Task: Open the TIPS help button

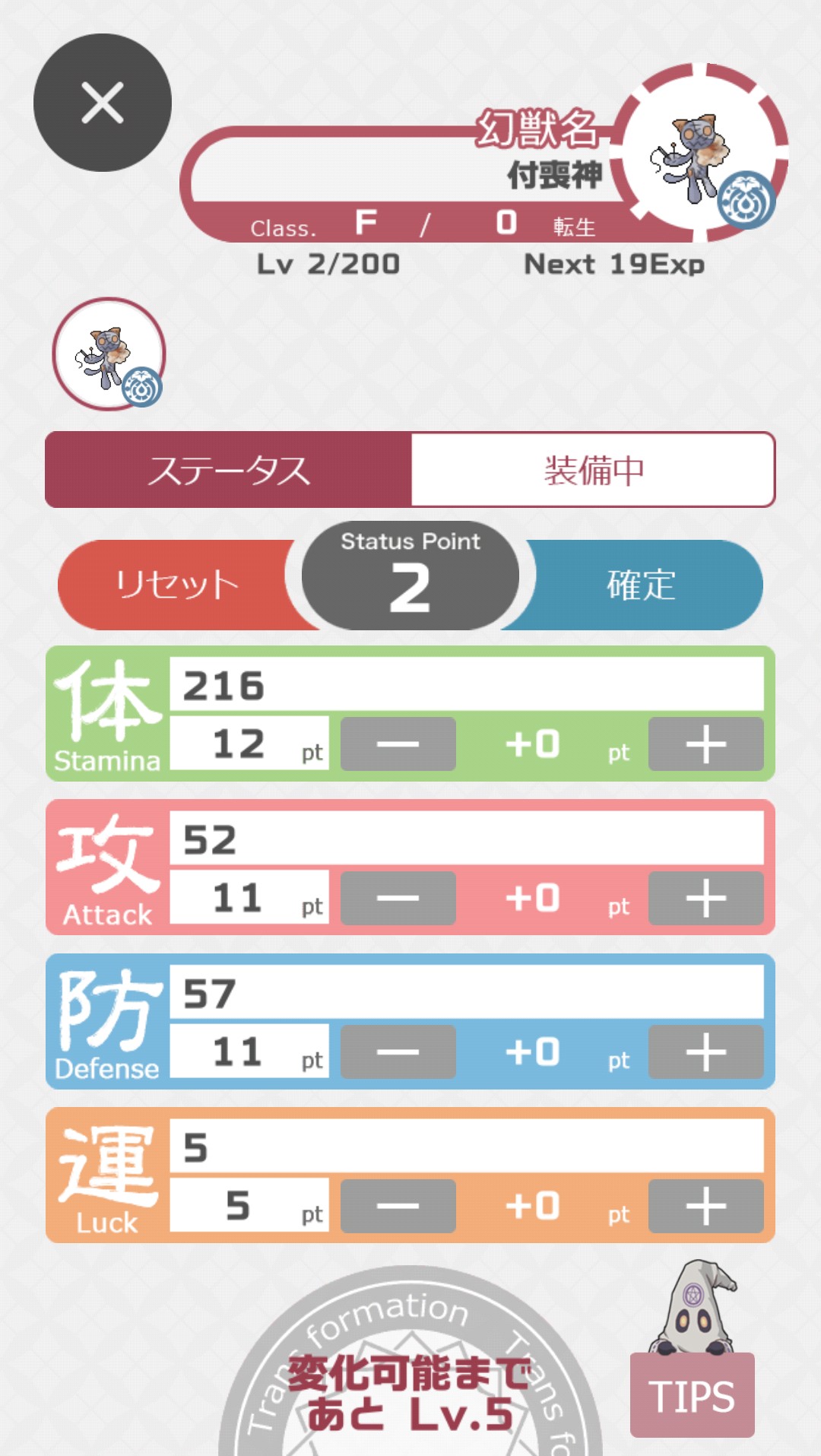Action: click(693, 1395)
